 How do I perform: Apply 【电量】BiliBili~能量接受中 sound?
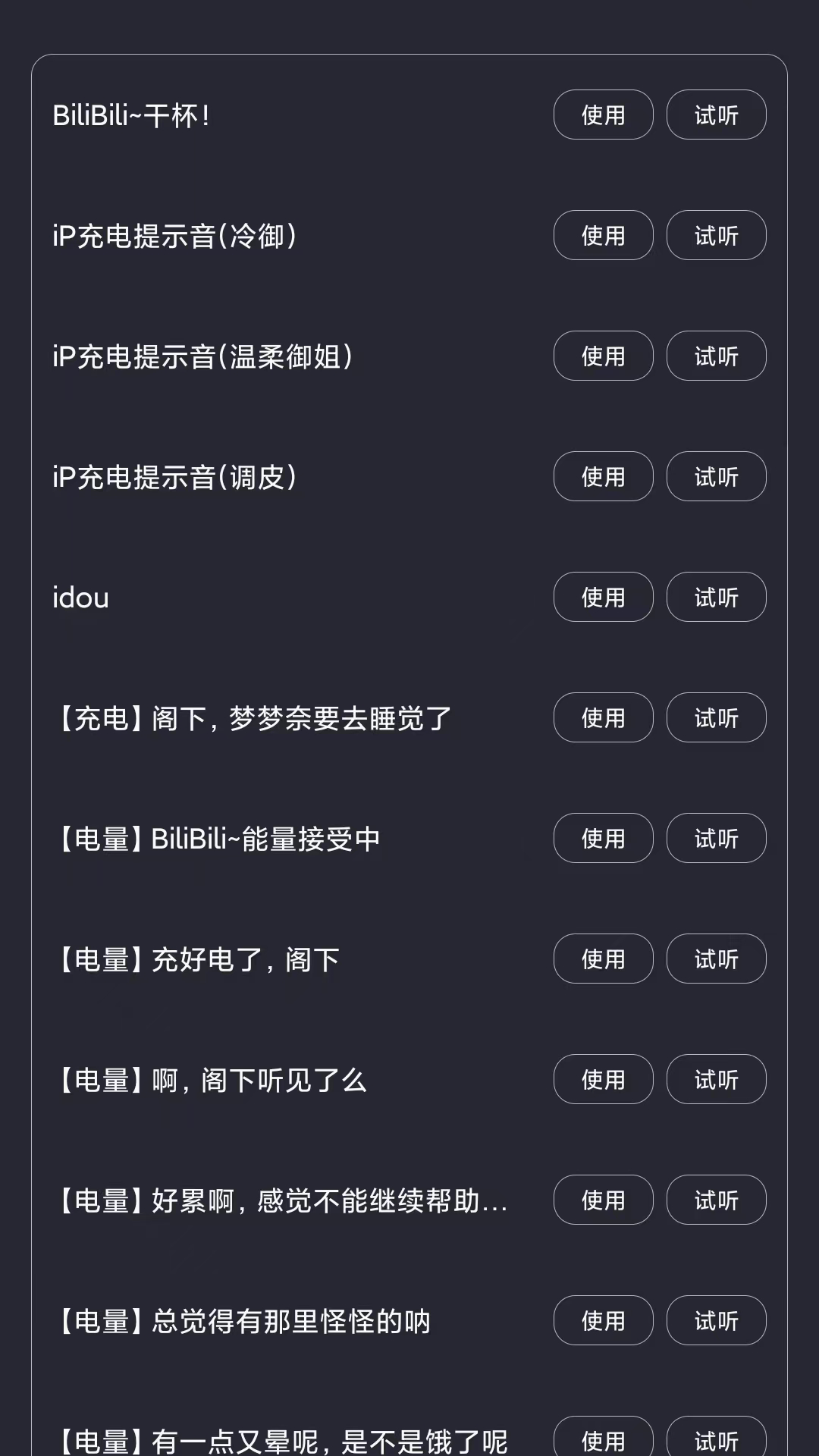(603, 839)
